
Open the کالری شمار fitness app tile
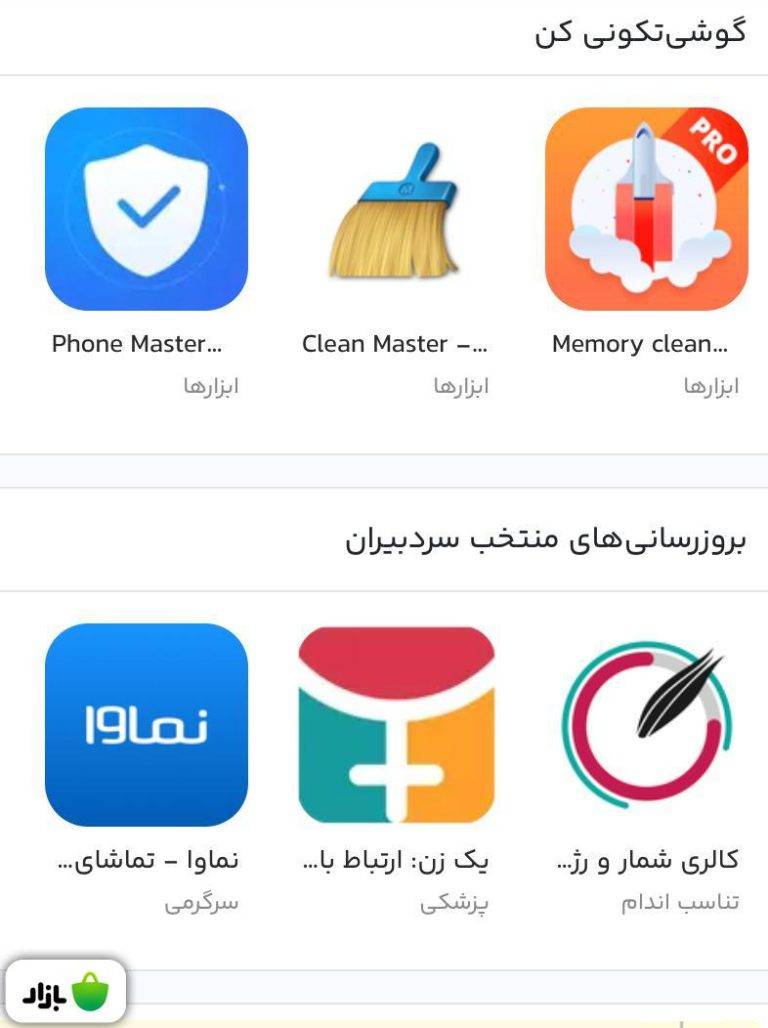pyautogui.click(x=646, y=725)
